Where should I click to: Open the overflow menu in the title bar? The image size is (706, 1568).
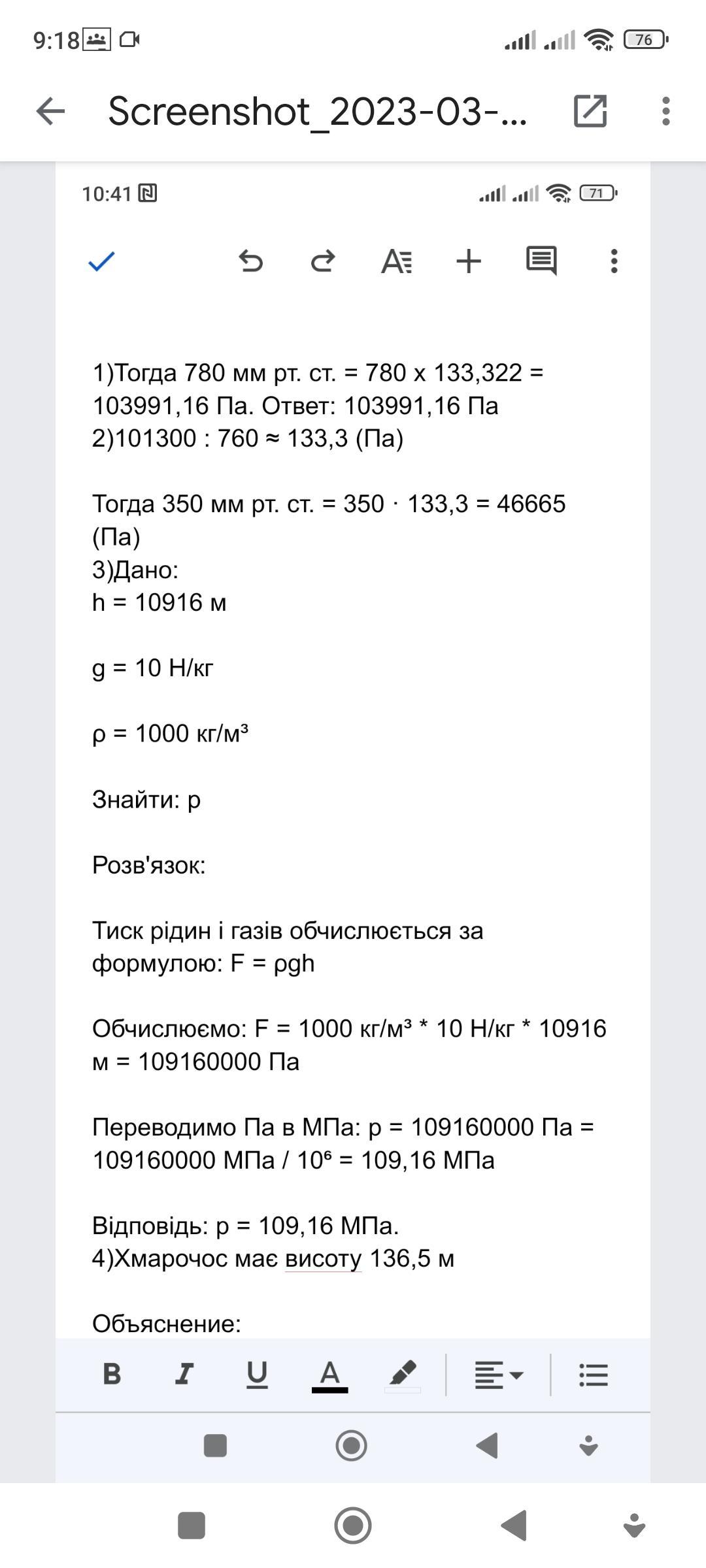[665, 111]
